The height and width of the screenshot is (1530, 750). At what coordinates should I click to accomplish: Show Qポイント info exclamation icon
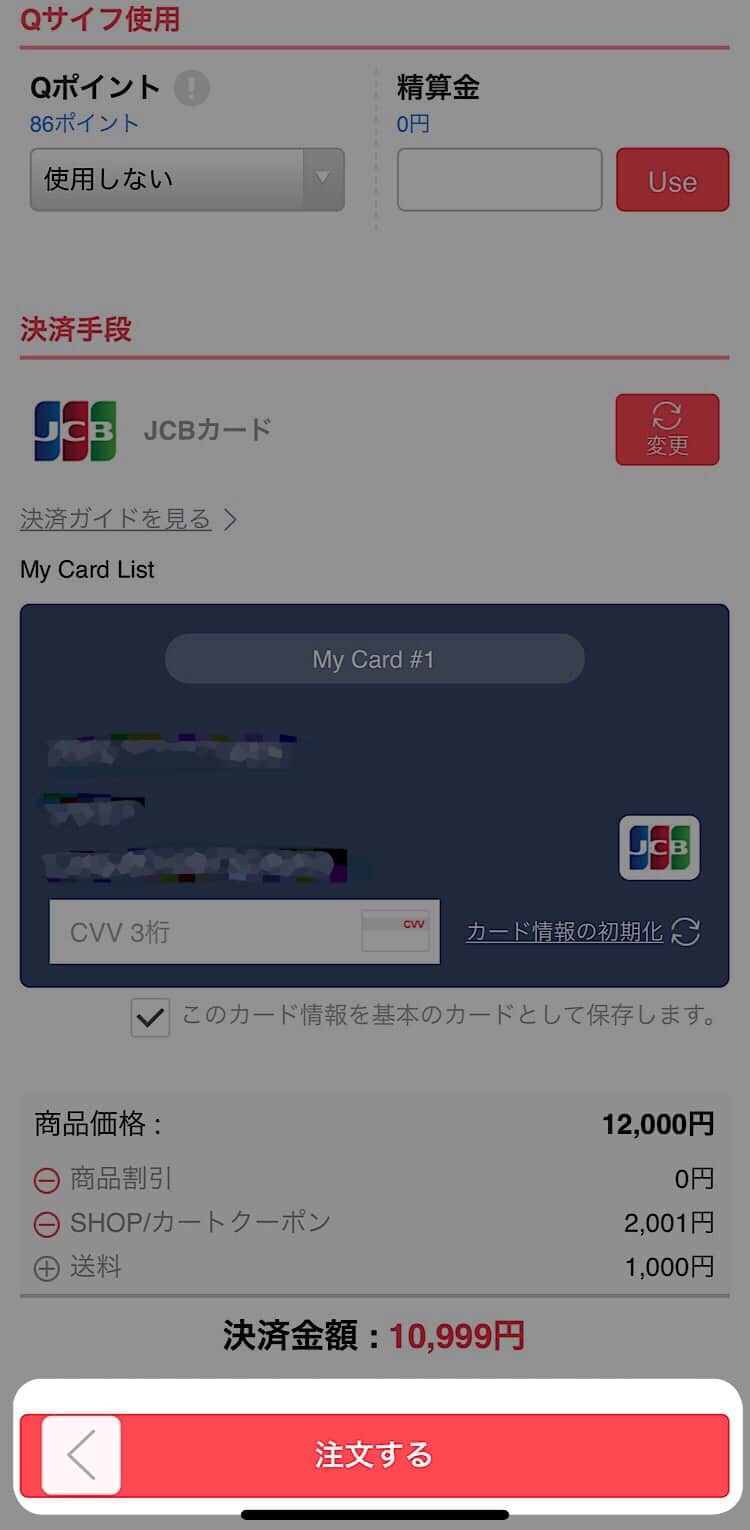tap(191, 88)
